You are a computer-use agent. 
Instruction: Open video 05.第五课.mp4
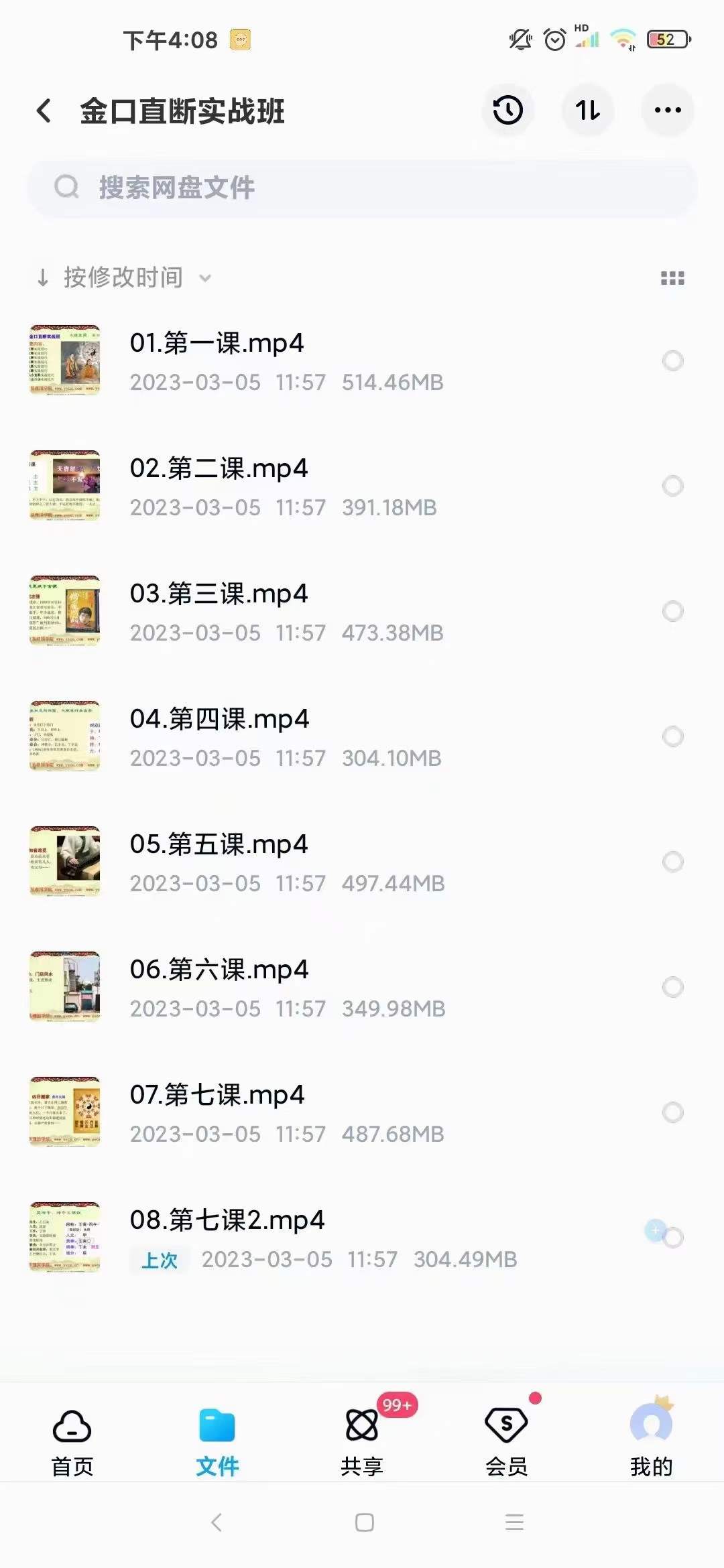(219, 845)
